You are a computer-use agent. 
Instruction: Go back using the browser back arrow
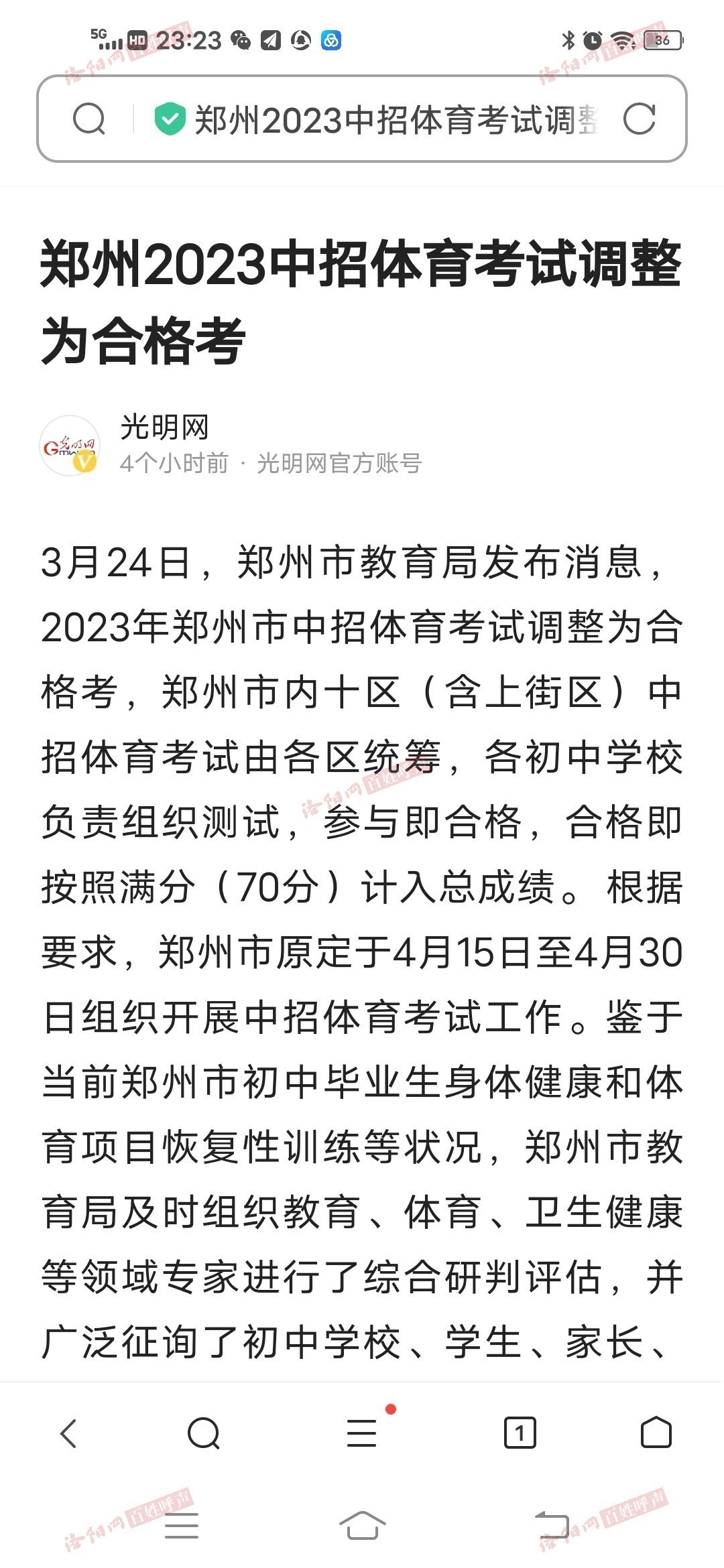(69, 1433)
